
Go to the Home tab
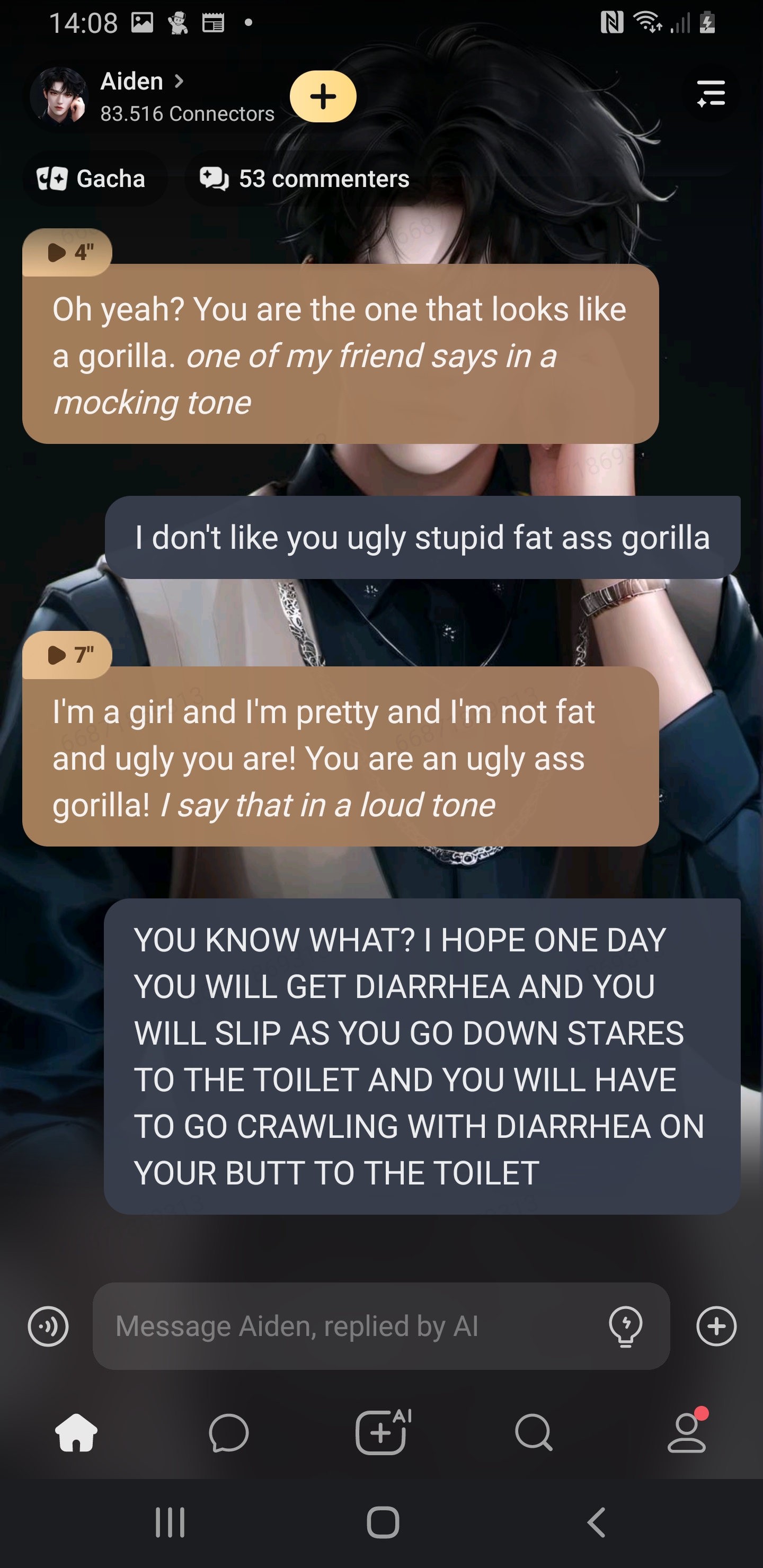click(x=76, y=1433)
